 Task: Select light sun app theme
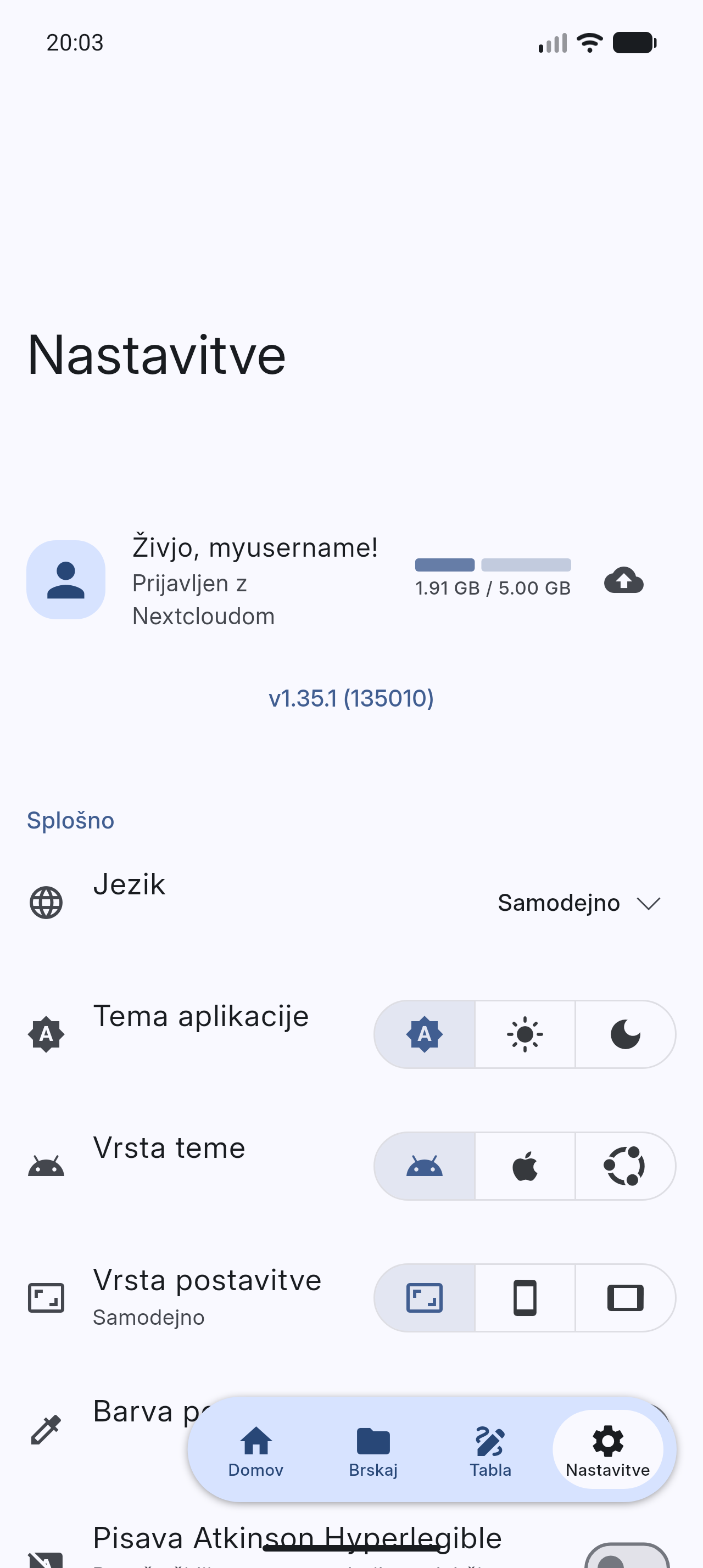(x=525, y=1034)
